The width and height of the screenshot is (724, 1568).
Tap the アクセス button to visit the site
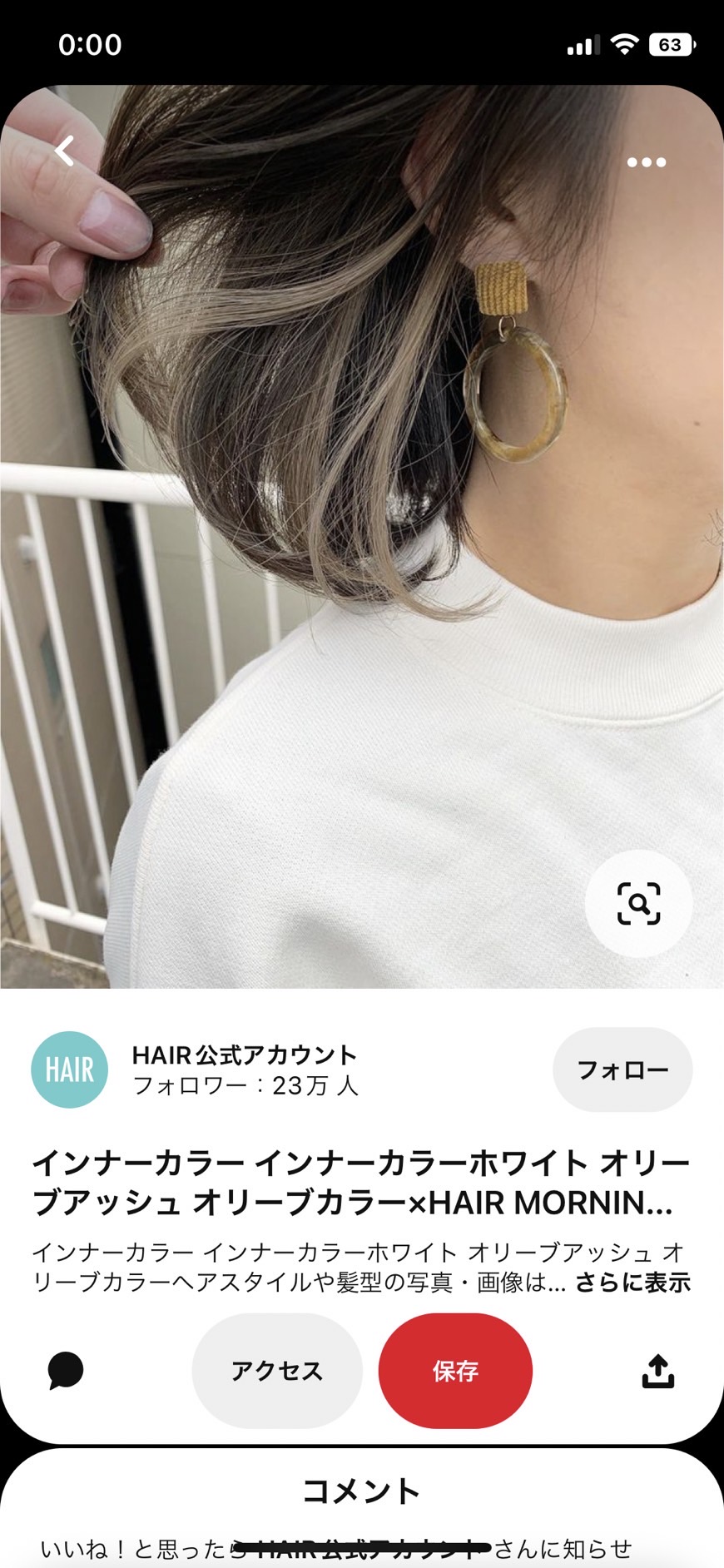(277, 1371)
